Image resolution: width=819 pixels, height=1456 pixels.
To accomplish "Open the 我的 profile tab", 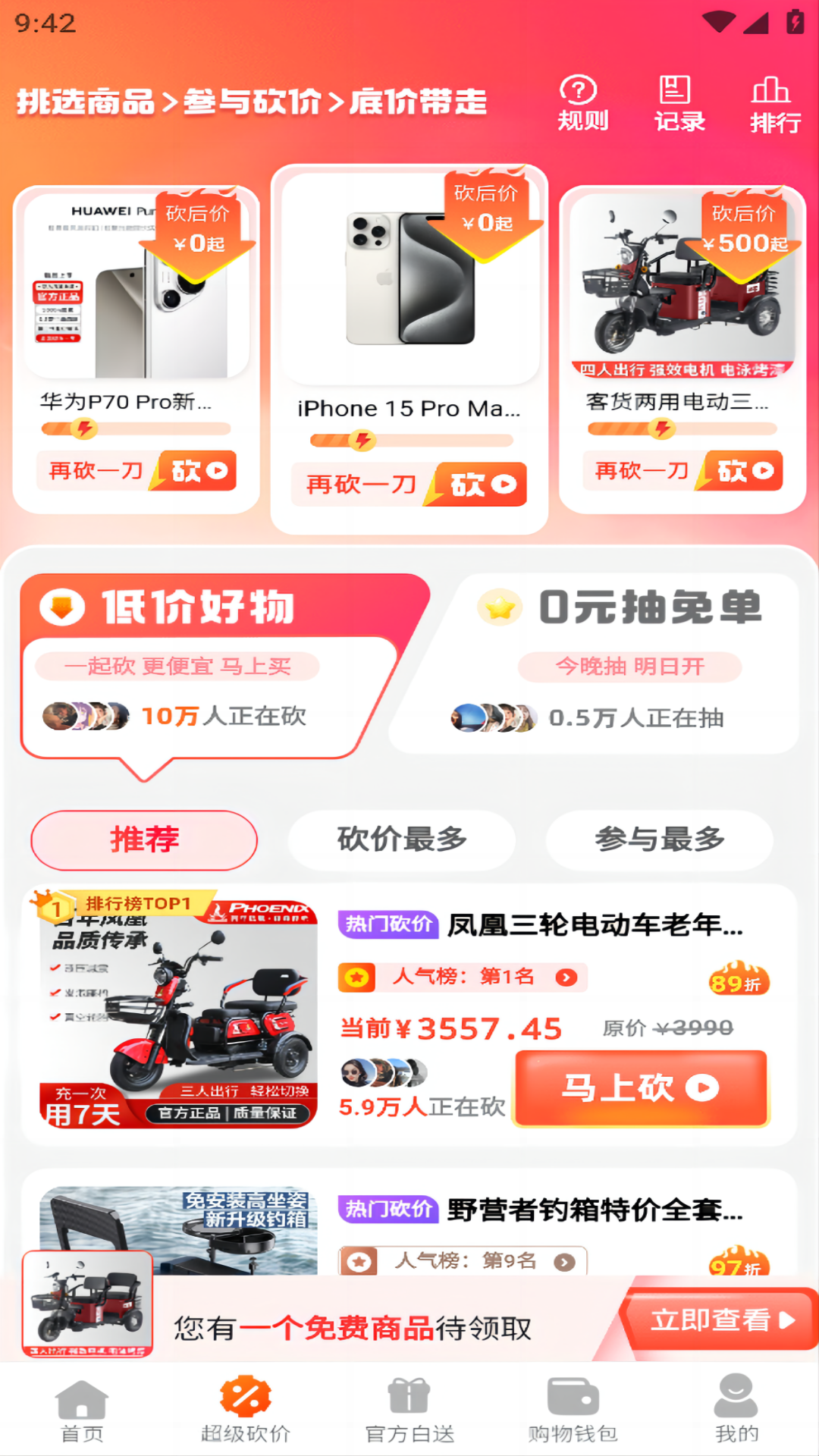I will pos(736,1409).
